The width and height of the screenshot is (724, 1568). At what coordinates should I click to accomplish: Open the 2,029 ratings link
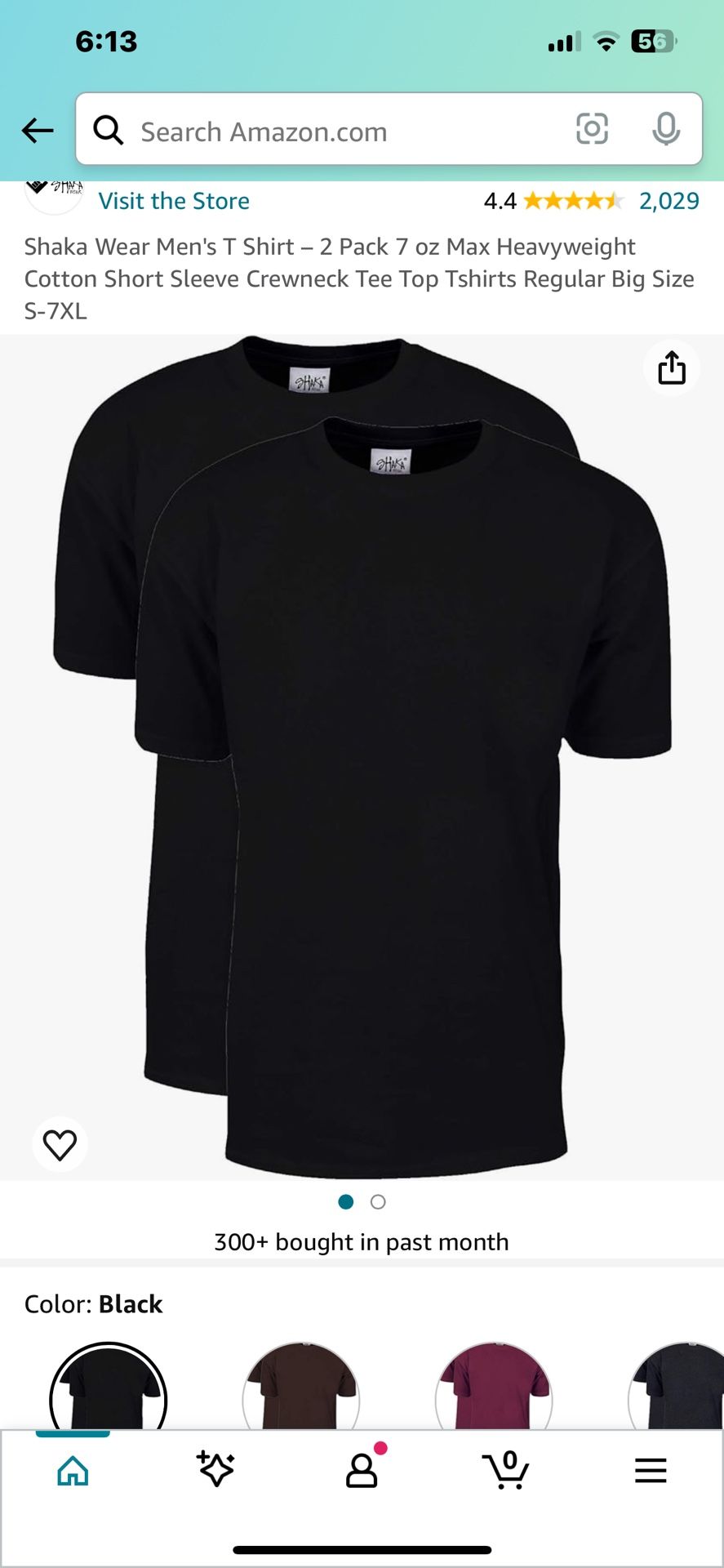[668, 201]
